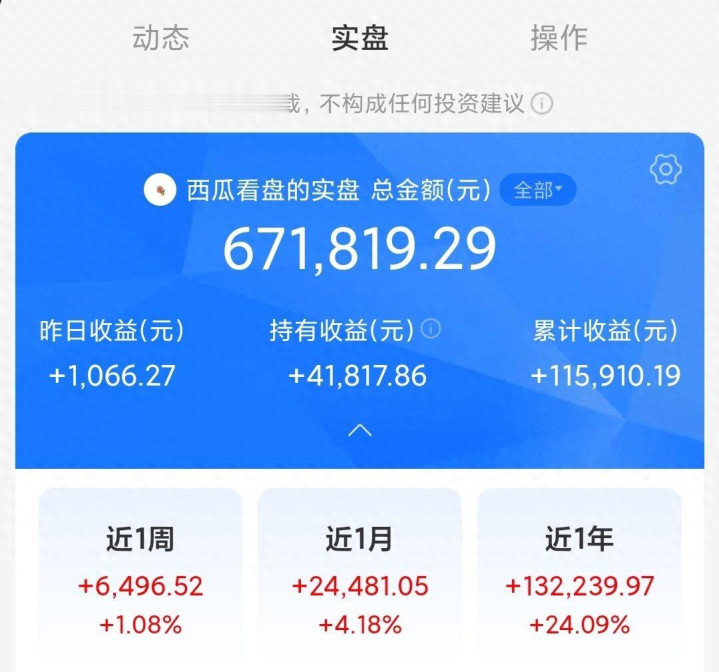Image resolution: width=719 pixels, height=672 pixels.
Task: Collapse the earnings panel with the chevron
Action: (x=359, y=430)
